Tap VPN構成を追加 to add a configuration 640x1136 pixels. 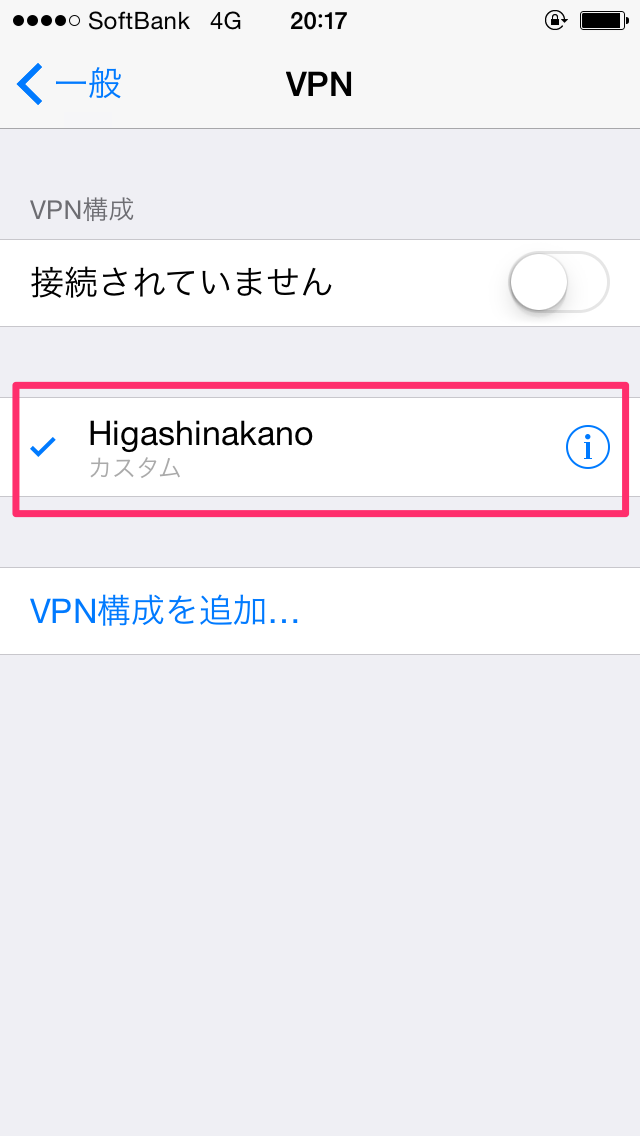pos(165,611)
